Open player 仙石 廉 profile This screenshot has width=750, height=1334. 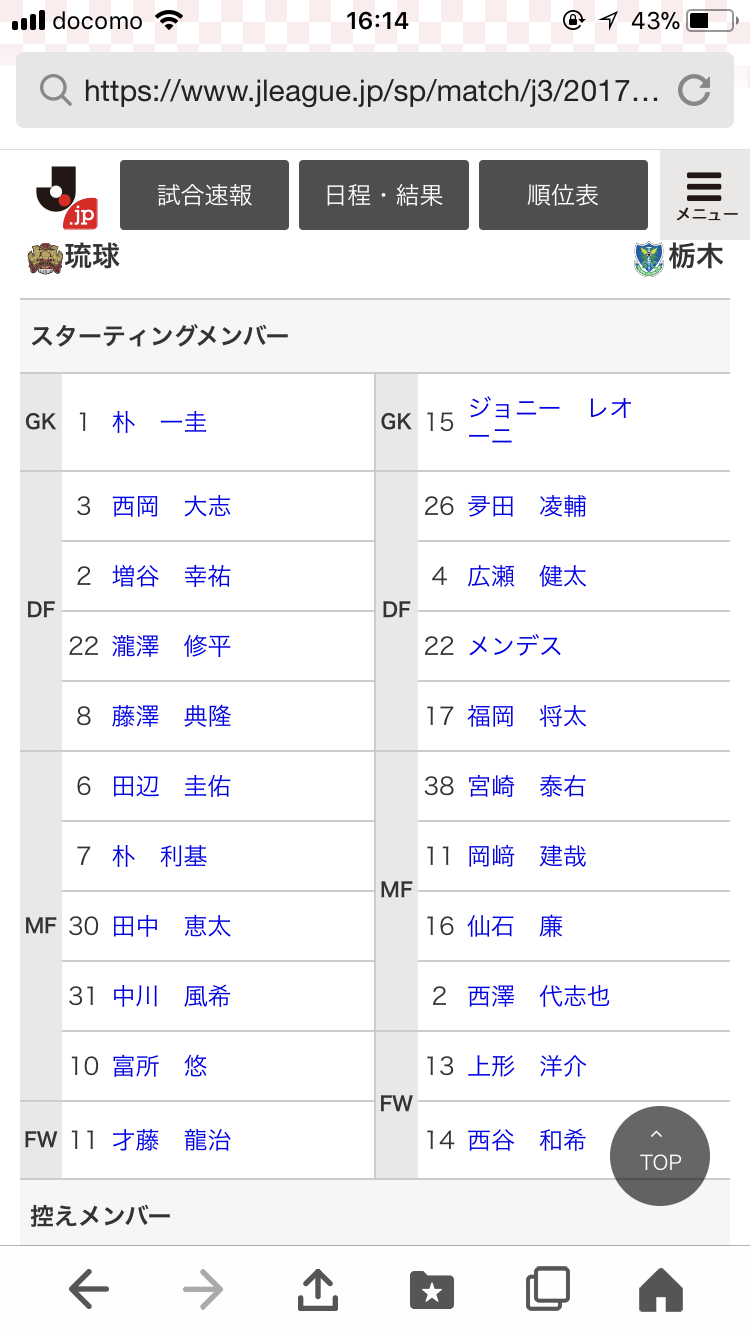[x=515, y=926]
